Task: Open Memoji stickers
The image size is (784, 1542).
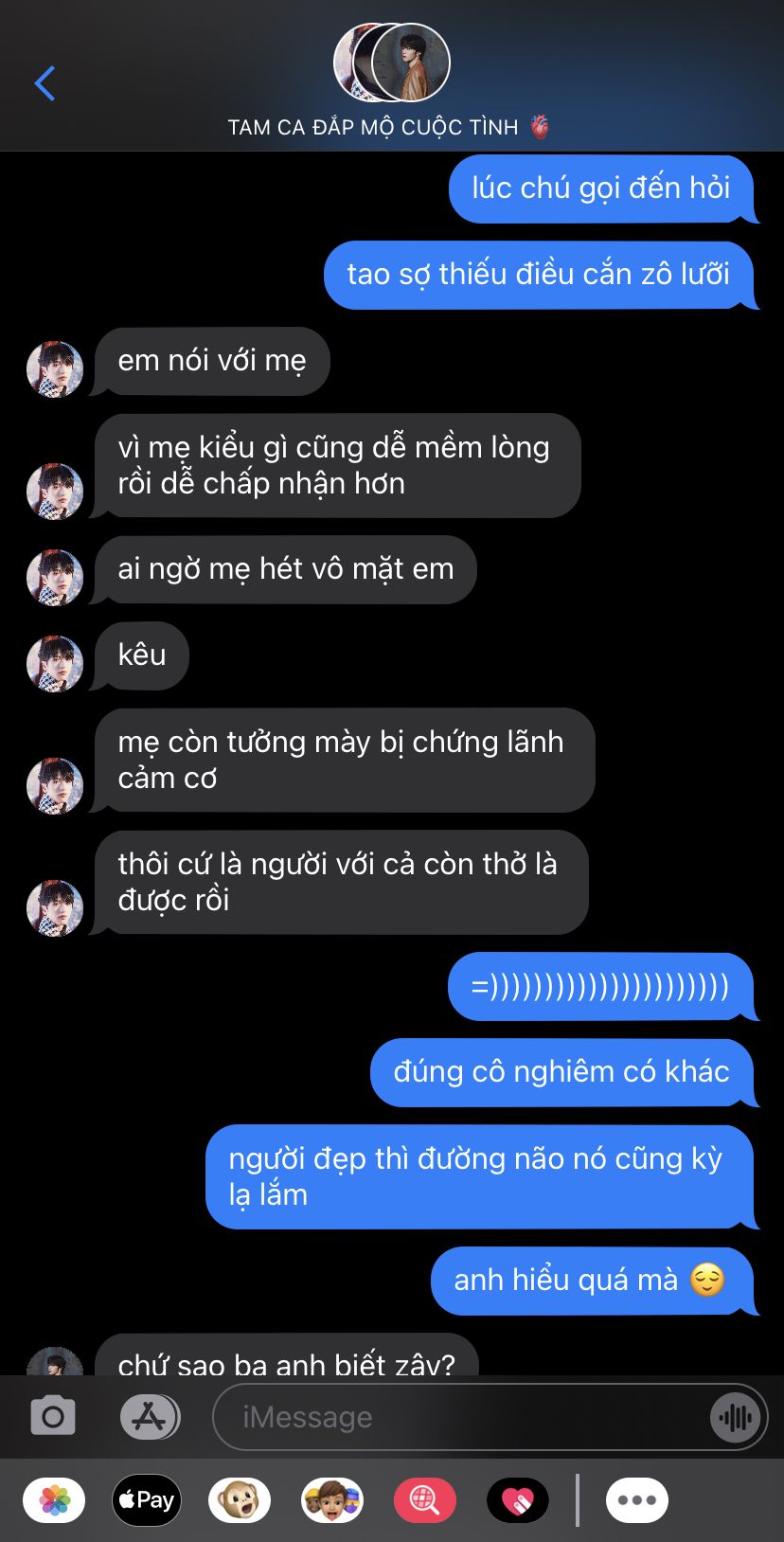Action: [x=332, y=1500]
